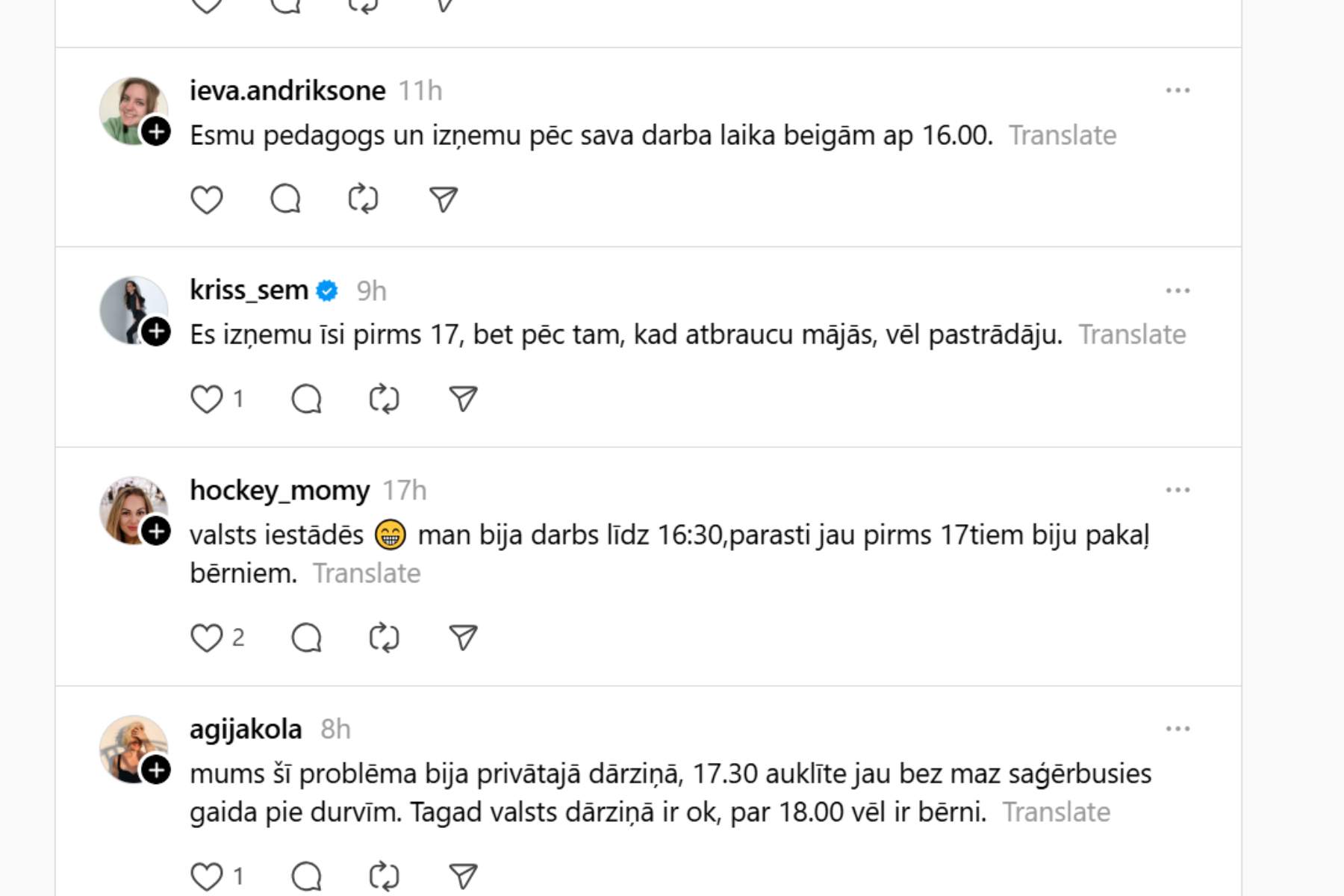Like kriss_sem's comment
The height and width of the screenshot is (896, 1344).
(x=207, y=399)
